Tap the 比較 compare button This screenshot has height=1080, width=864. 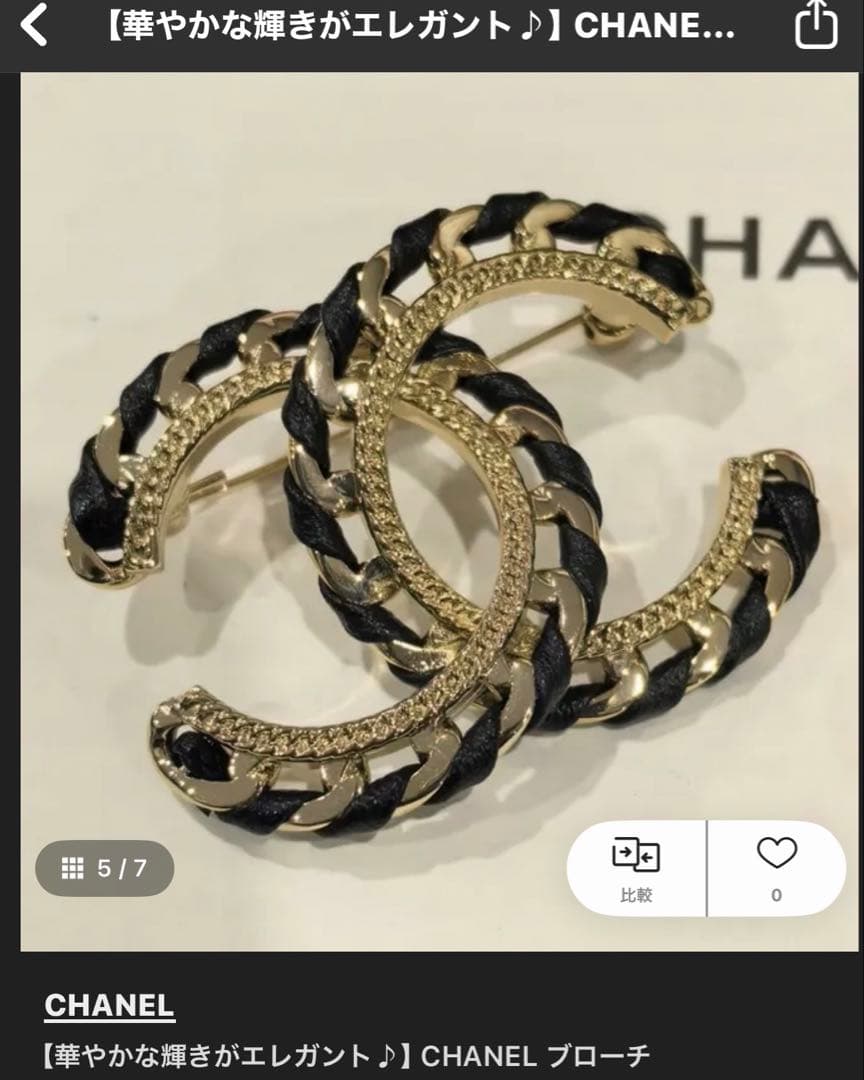pos(636,869)
